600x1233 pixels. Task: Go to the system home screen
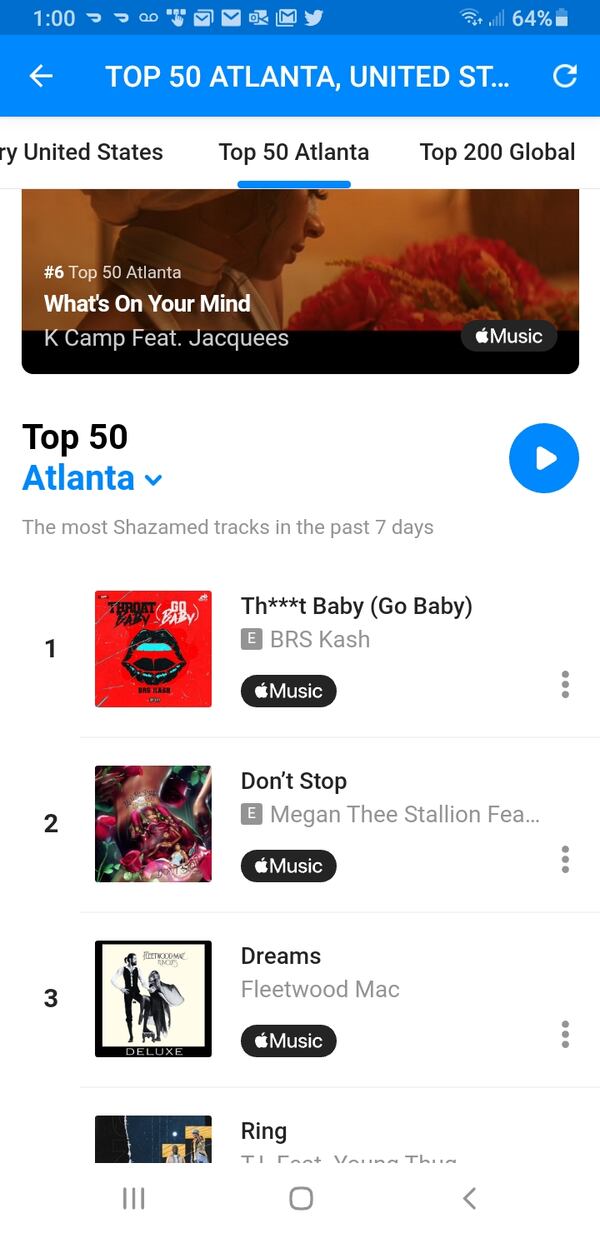300,1198
